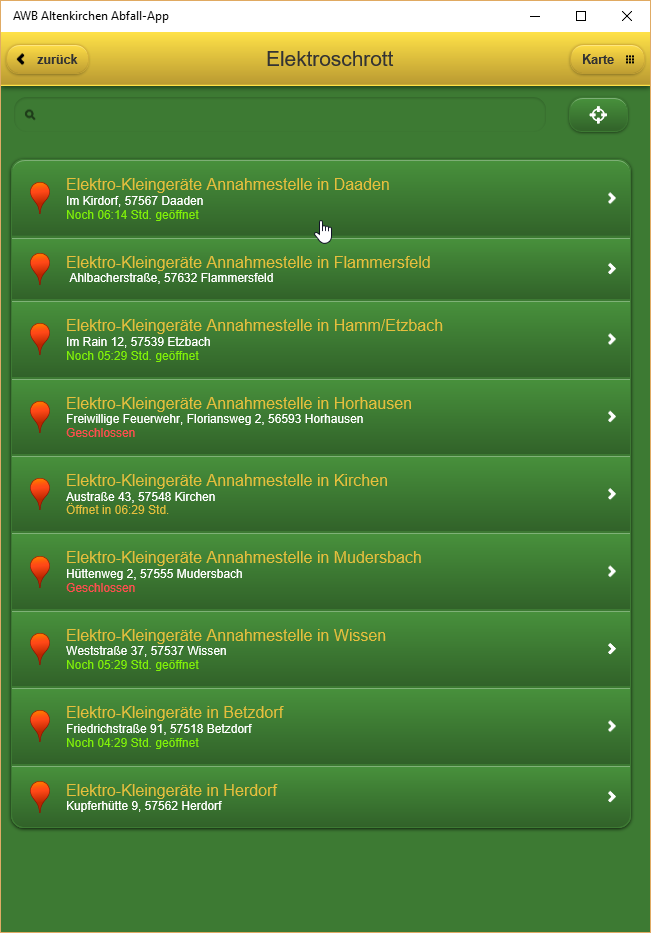Open Elektro-Kleingeräte in Herdorf
This screenshot has height=933, width=651.
pyautogui.click(x=321, y=797)
